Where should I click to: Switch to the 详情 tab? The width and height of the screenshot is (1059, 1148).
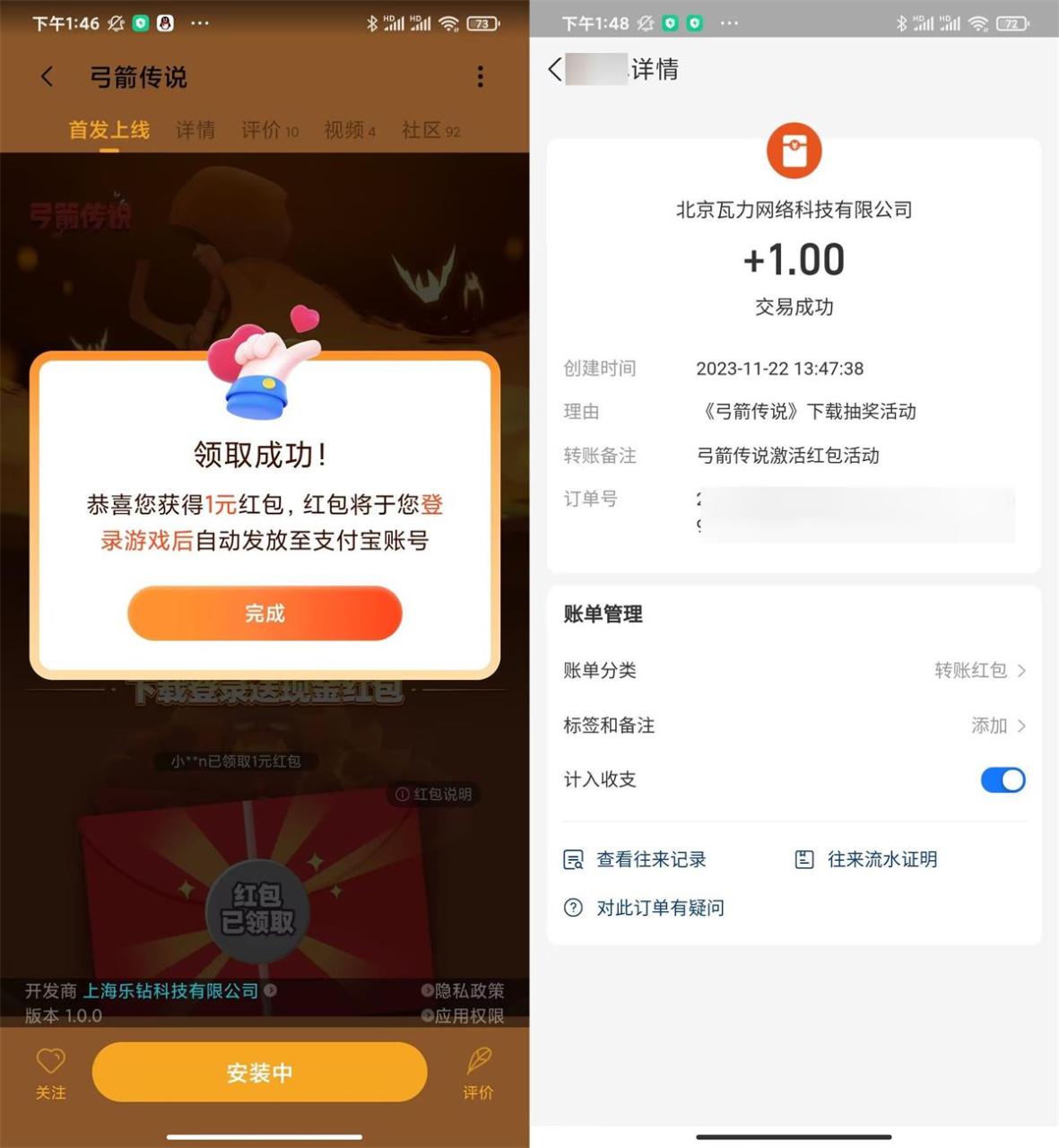click(x=195, y=131)
